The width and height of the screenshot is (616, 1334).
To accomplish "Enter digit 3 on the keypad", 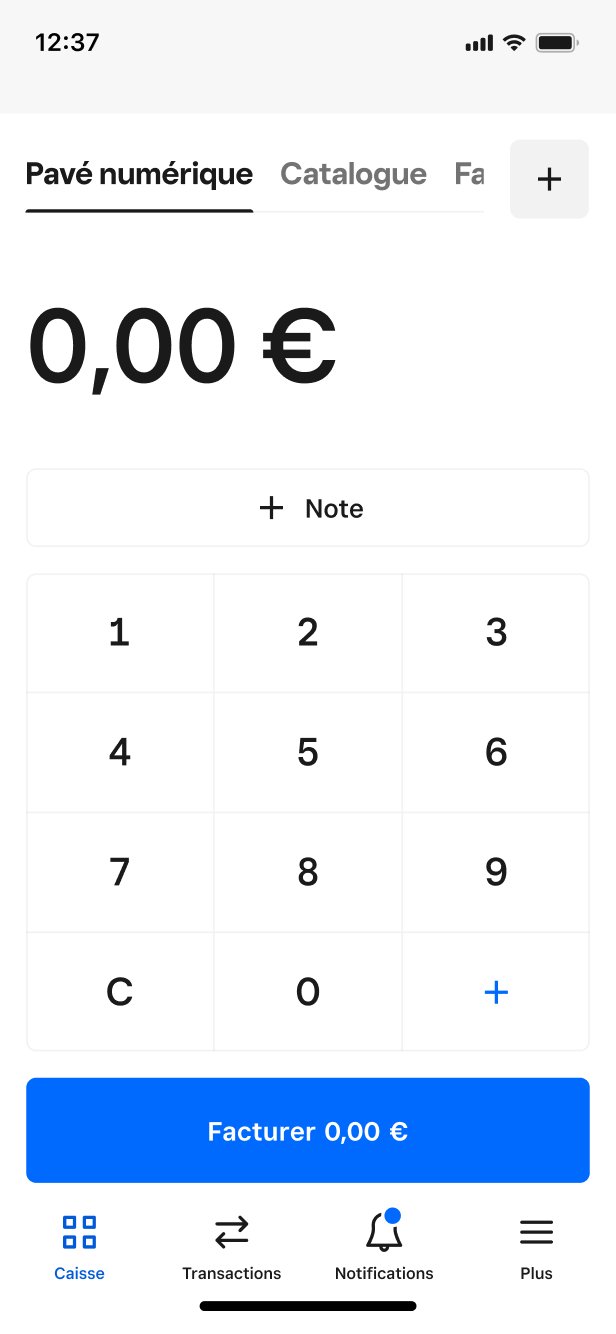I will [x=496, y=633].
